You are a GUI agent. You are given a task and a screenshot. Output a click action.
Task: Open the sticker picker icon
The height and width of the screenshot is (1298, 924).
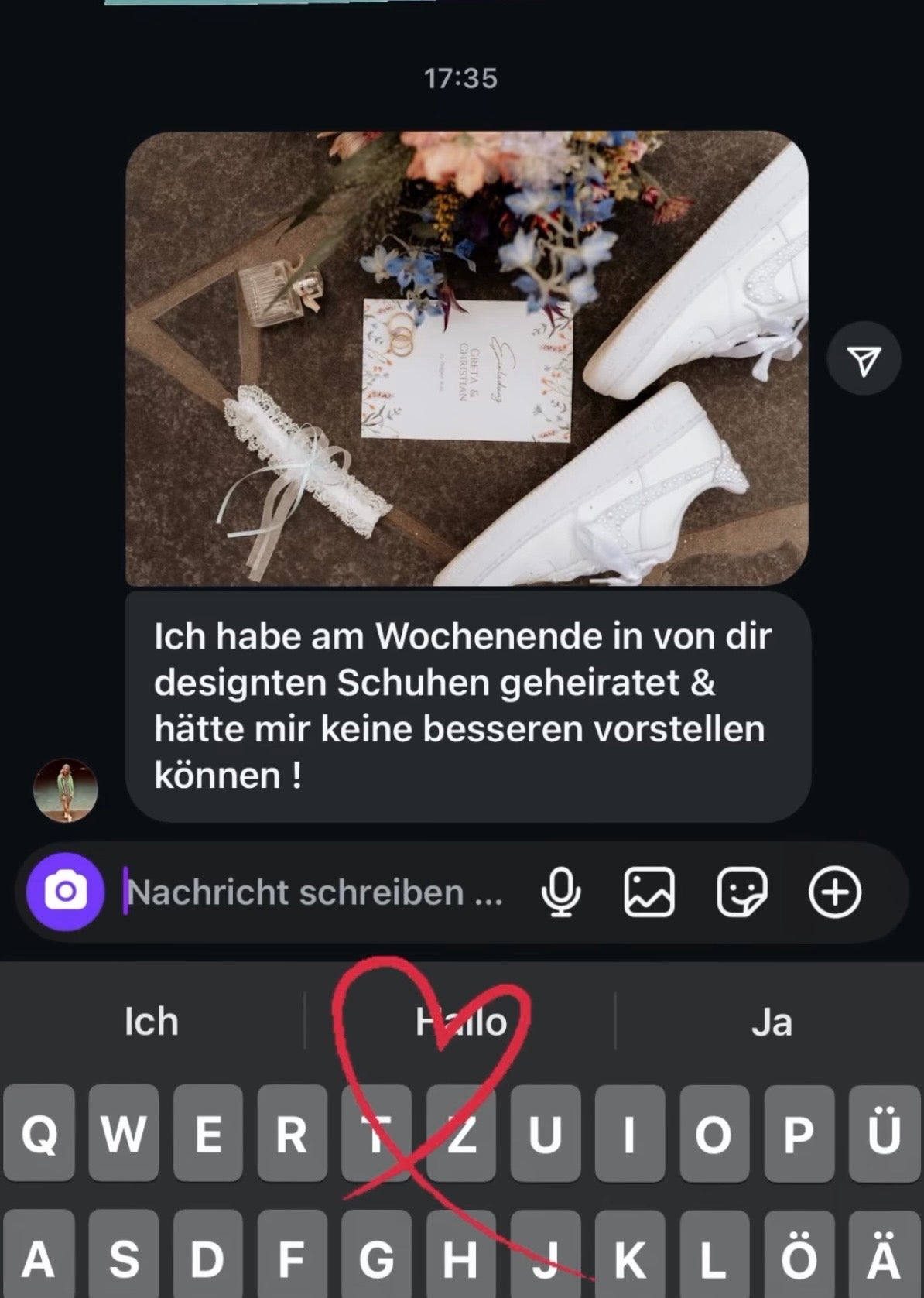coord(741,892)
